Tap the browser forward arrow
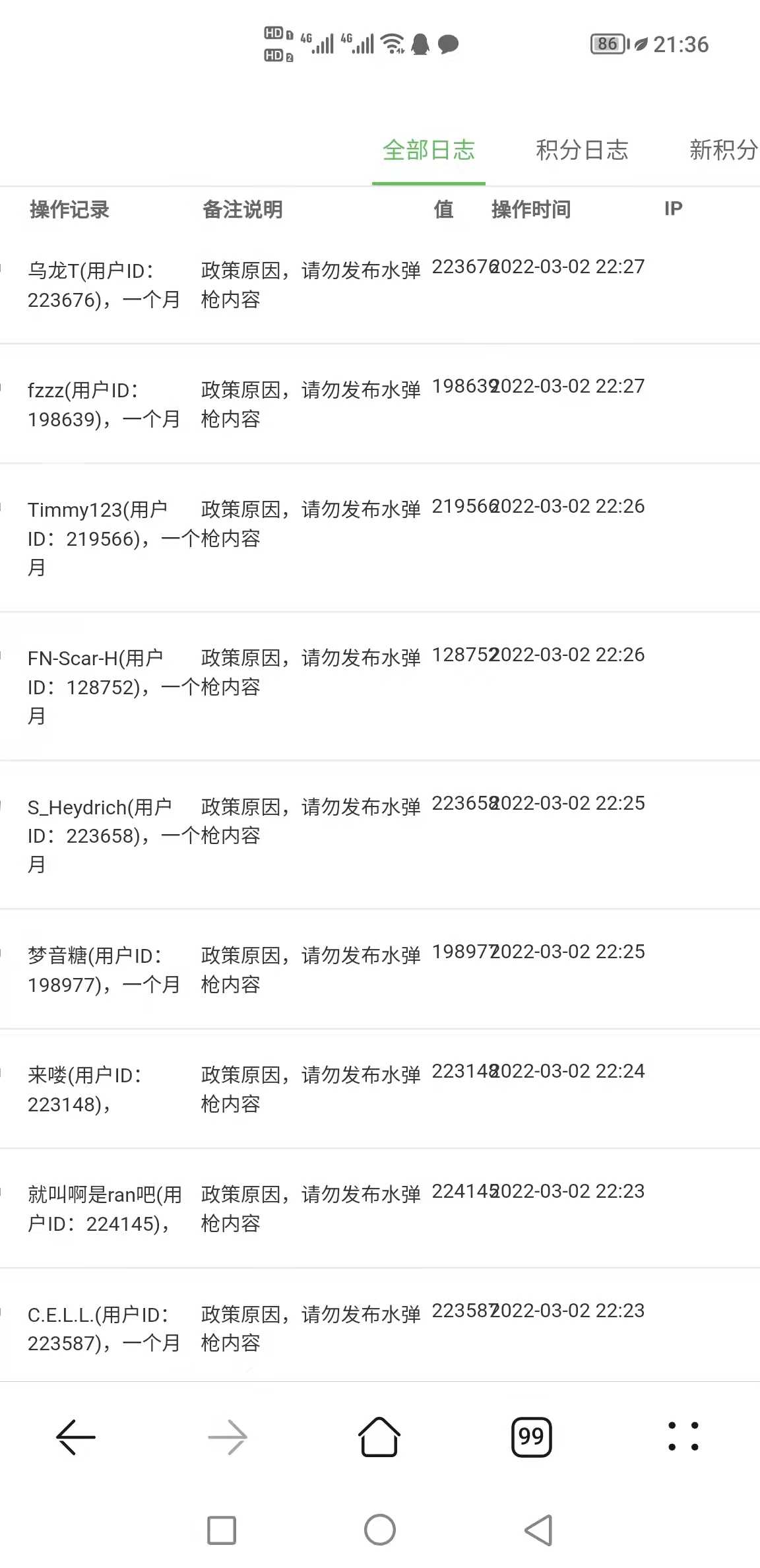This screenshot has width=760, height=1568. tap(228, 1437)
